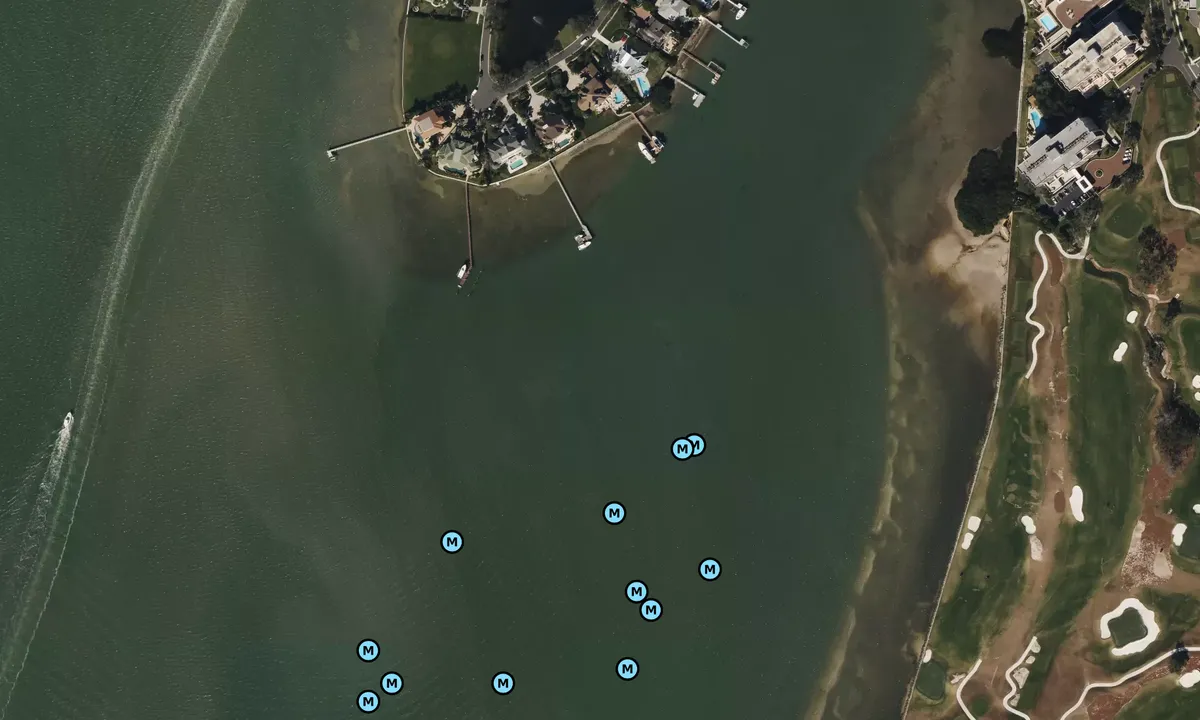Viewport: 1200px width, 720px height.
Task: Select the M marker touching the bottom edge
Action: click(x=368, y=702)
